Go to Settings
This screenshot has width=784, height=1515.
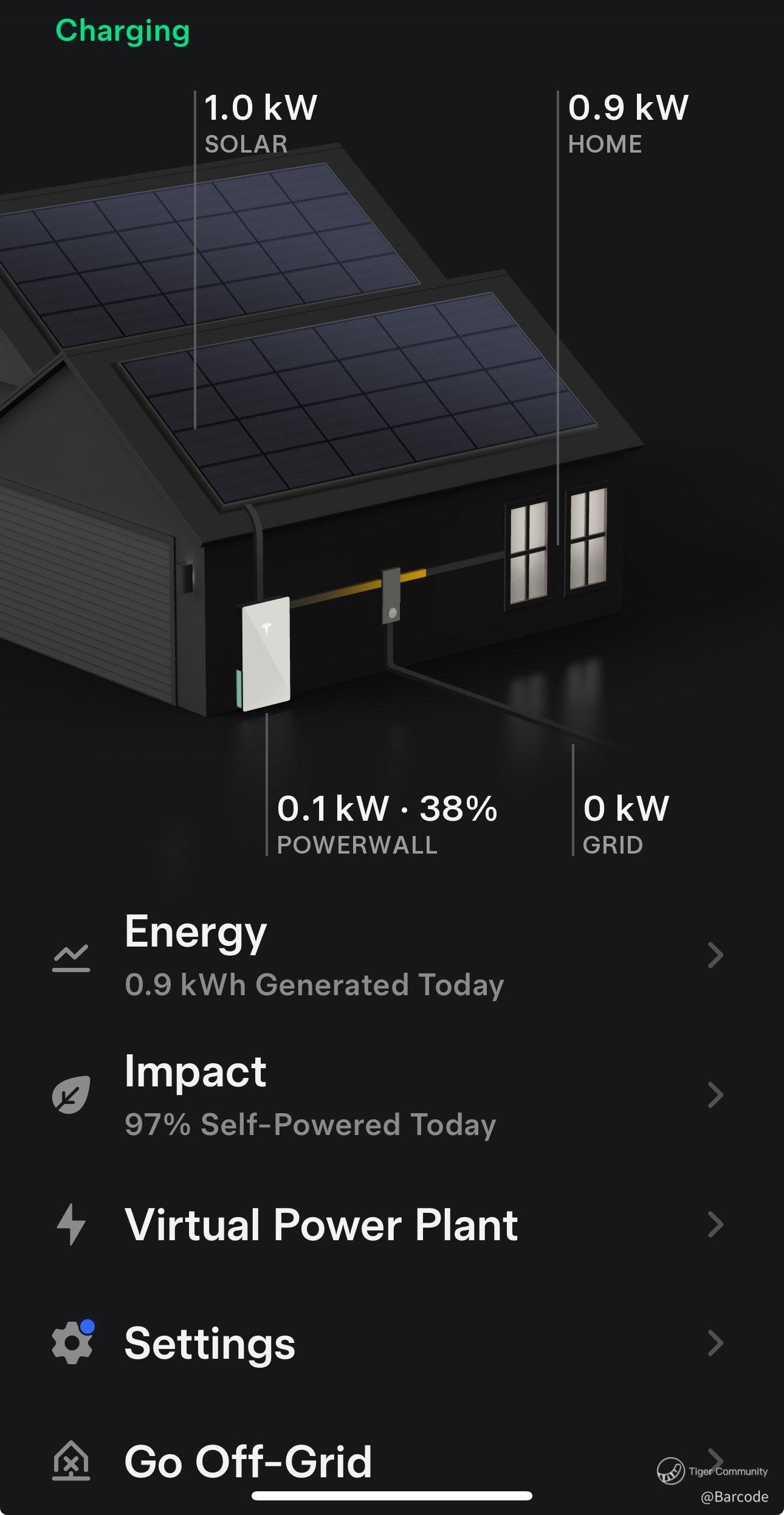click(389, 1344)
